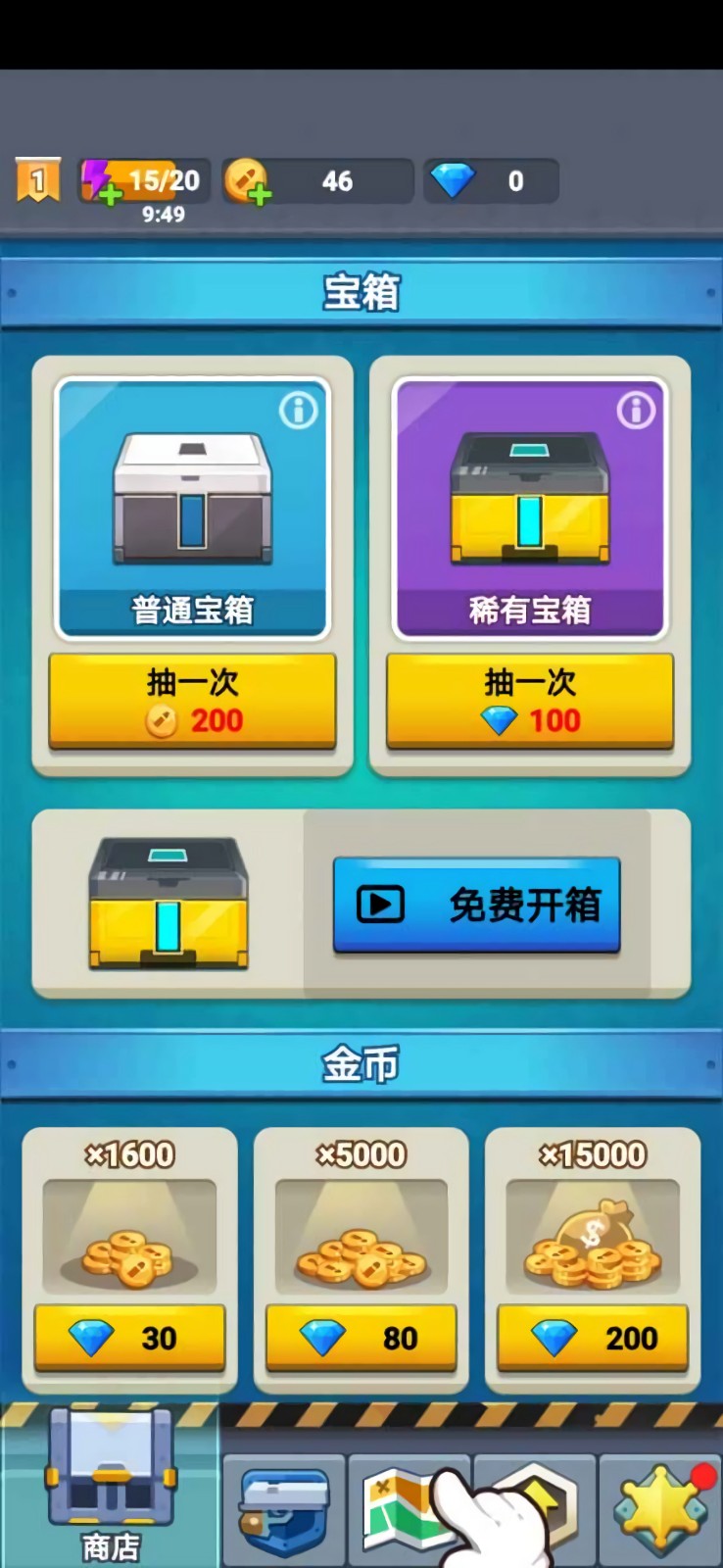Image resolution: width=723 pixels, height=1568 pixels.
Task: Select the rank badge showing 1
Action: pos(37,180)
